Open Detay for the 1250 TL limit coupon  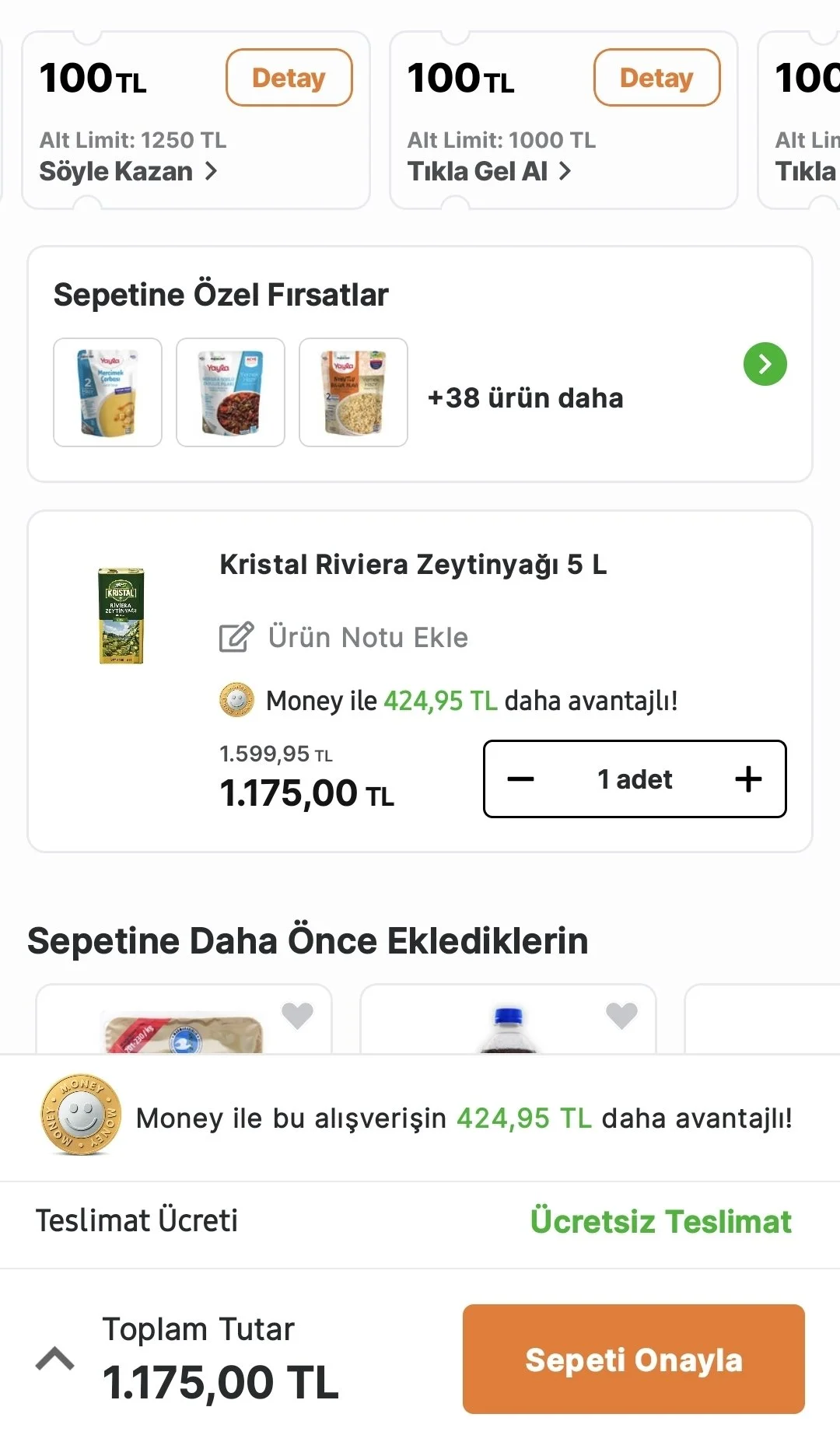(289, 78)
